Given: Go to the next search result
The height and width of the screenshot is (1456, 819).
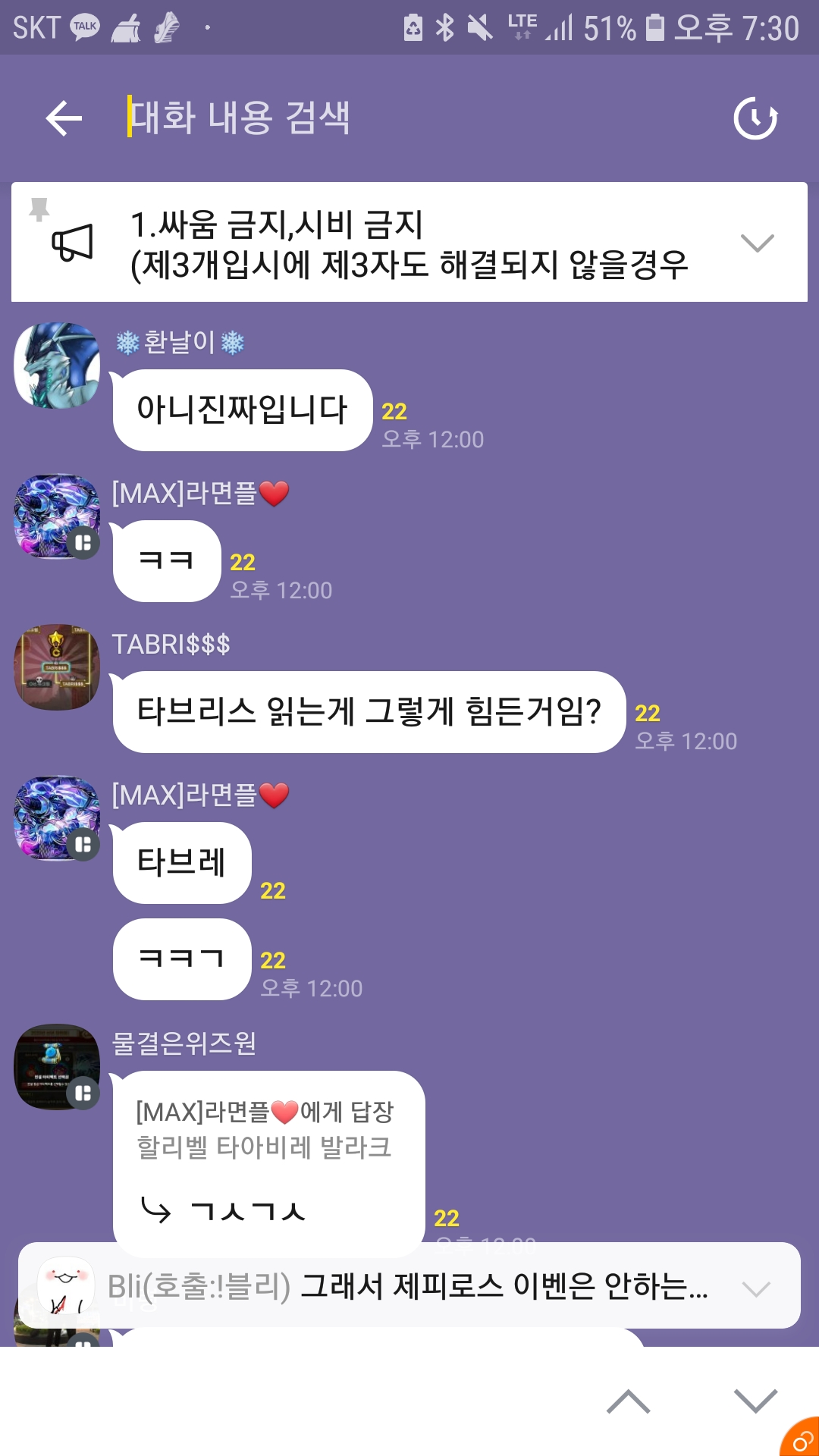Looking at the screenshot, I should (755, 1401).
